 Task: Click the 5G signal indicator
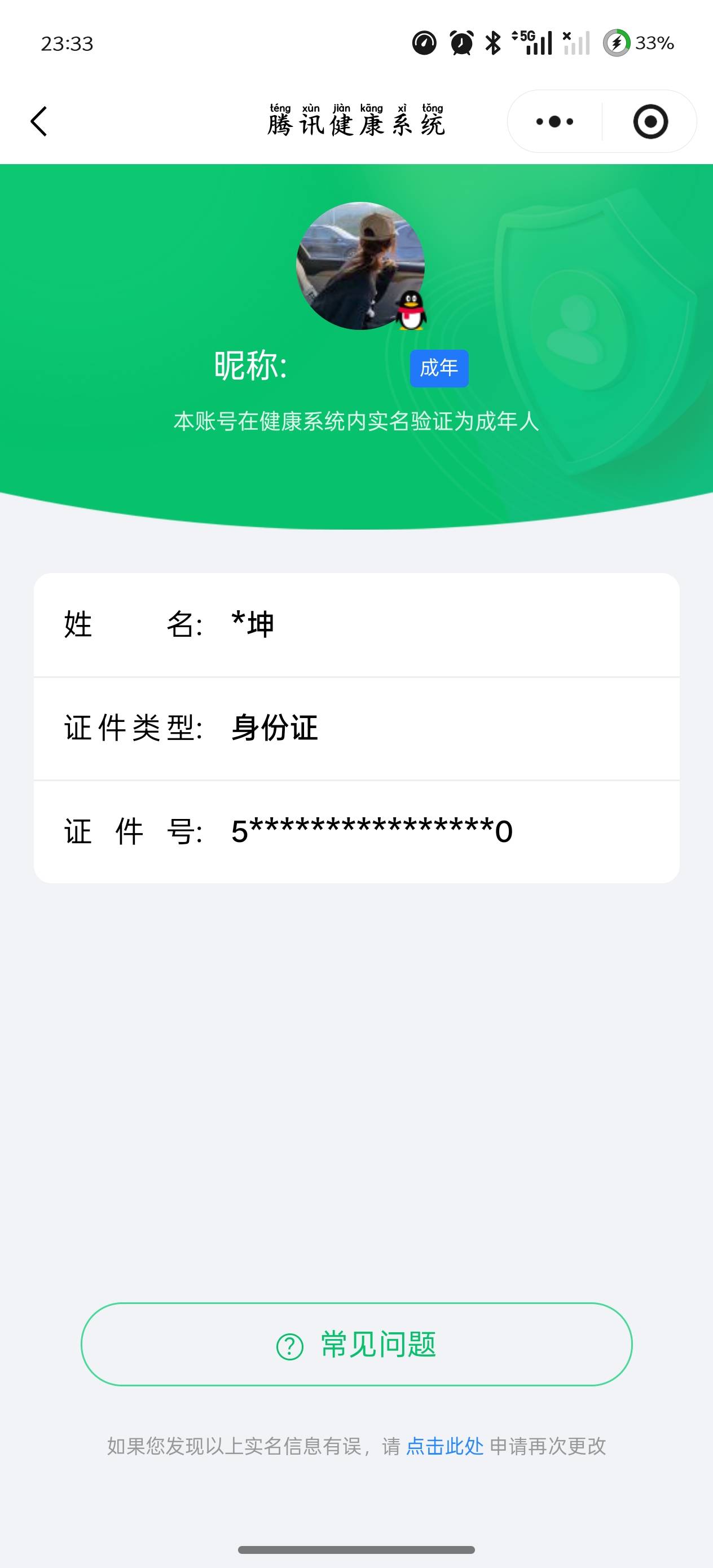[532, 43]
